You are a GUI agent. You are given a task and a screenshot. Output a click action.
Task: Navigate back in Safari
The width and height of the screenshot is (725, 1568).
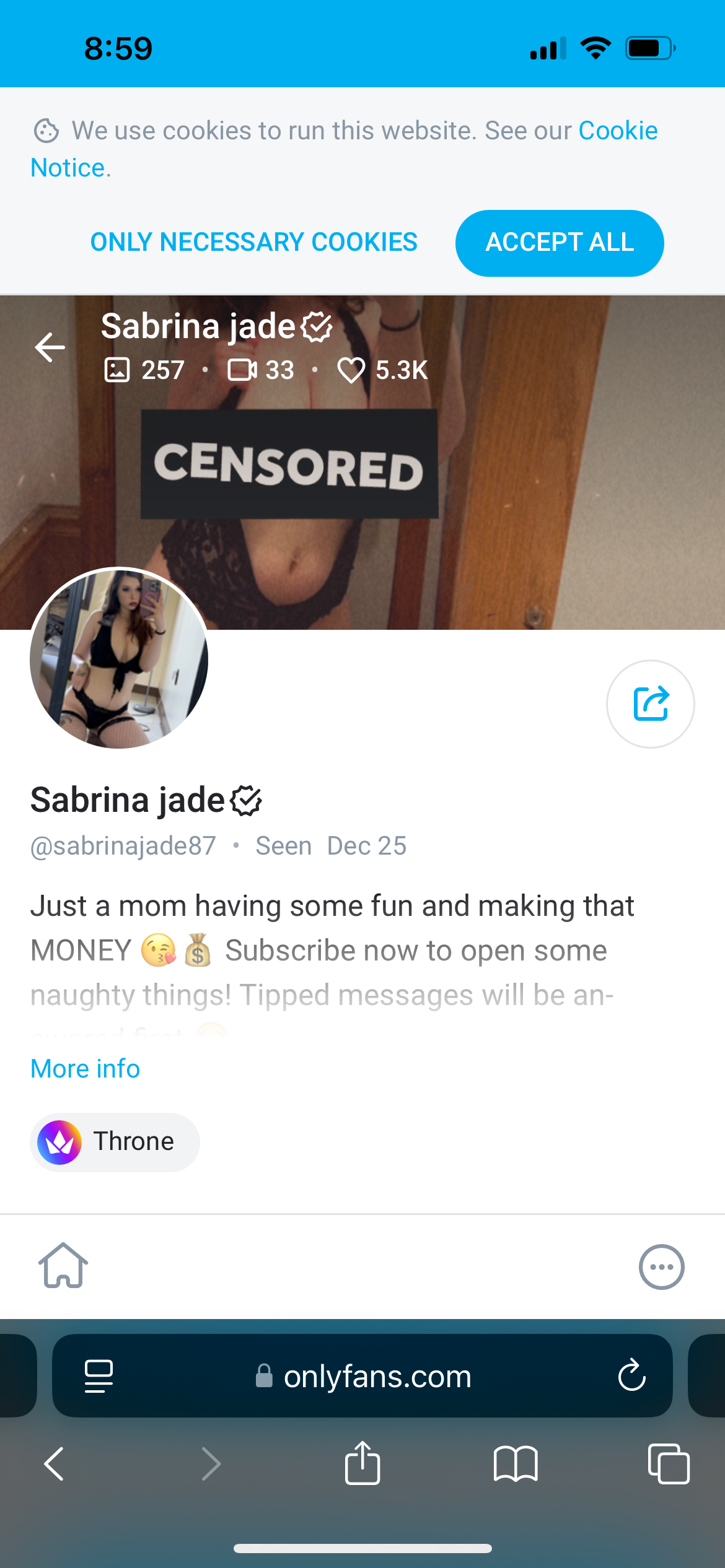tap(55, 1464)
